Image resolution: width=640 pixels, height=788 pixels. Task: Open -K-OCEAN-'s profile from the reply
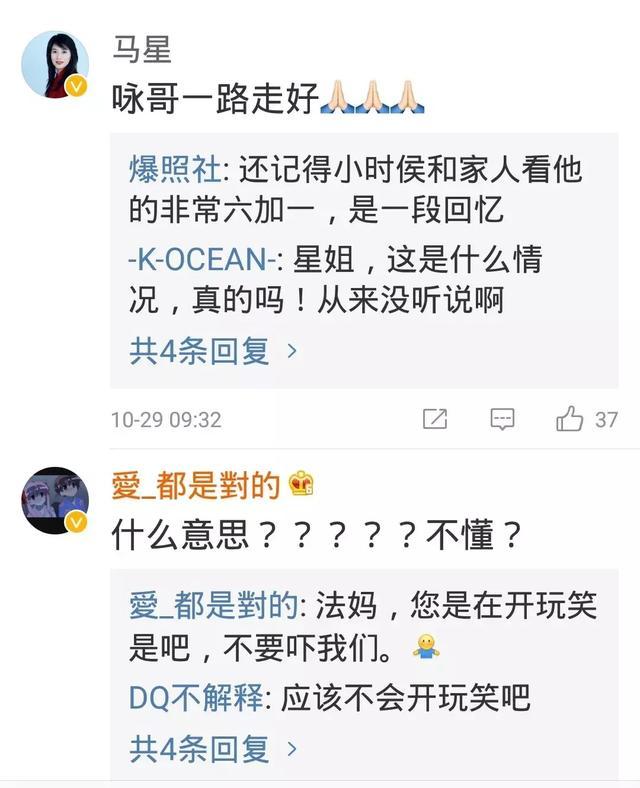(201, 260)
